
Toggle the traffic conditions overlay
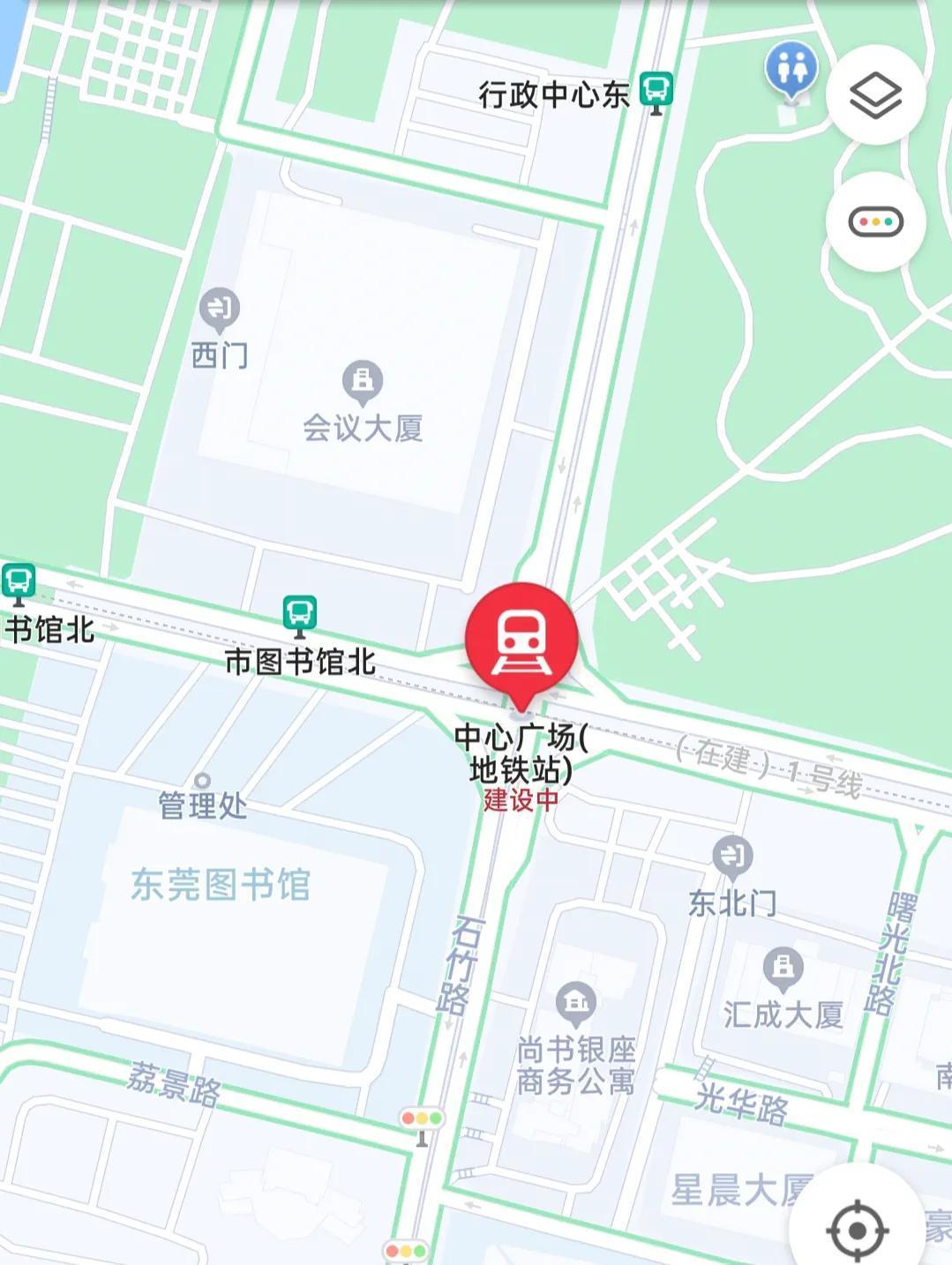(875, 221)
